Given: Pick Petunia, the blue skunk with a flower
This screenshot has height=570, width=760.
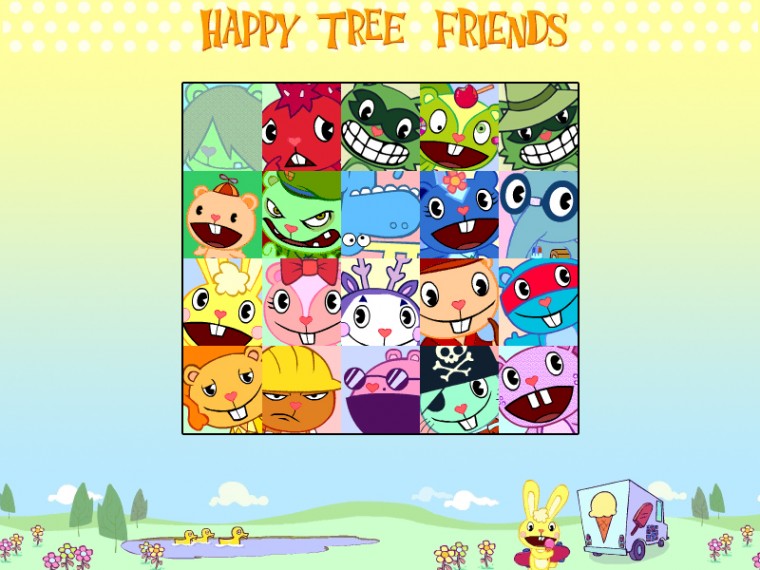Looking at the screenshot, I should pos(459,214).
